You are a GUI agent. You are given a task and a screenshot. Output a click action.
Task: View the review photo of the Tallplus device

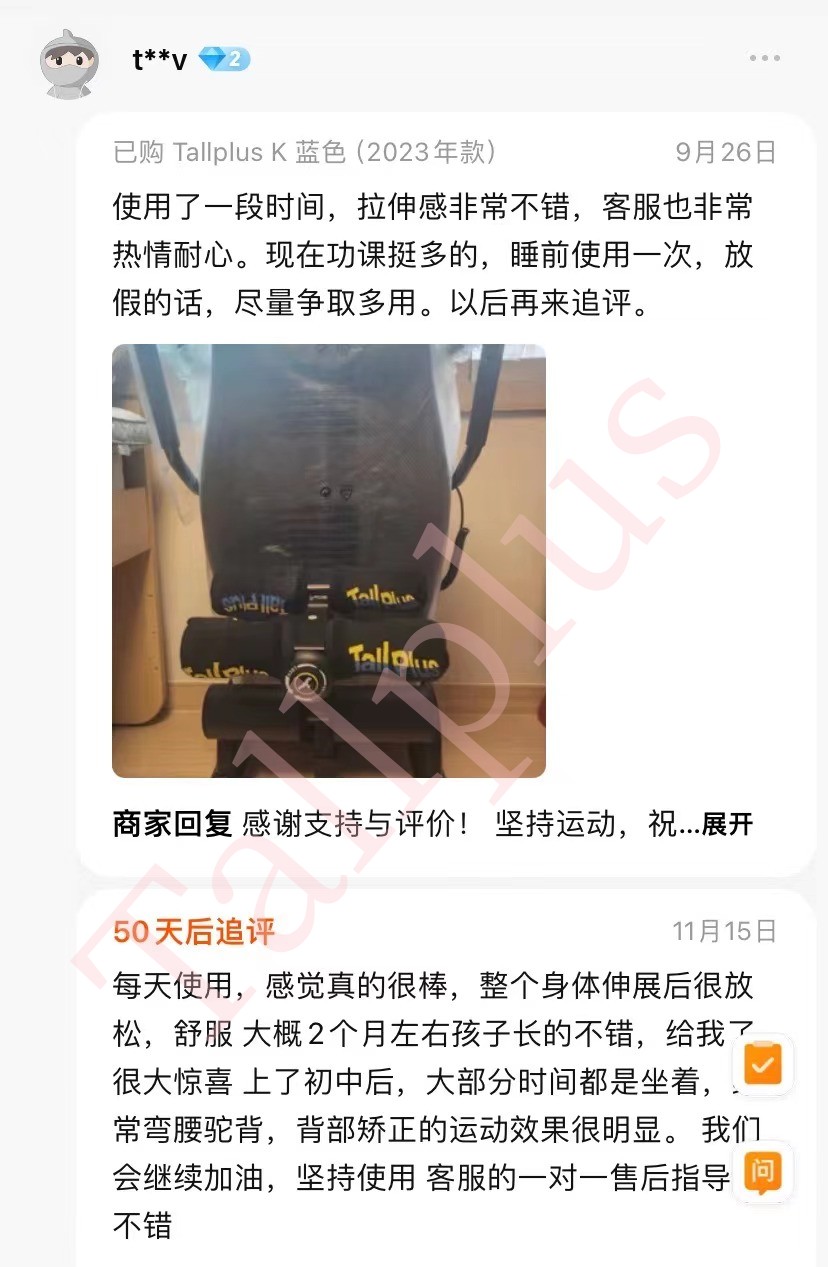328,561
